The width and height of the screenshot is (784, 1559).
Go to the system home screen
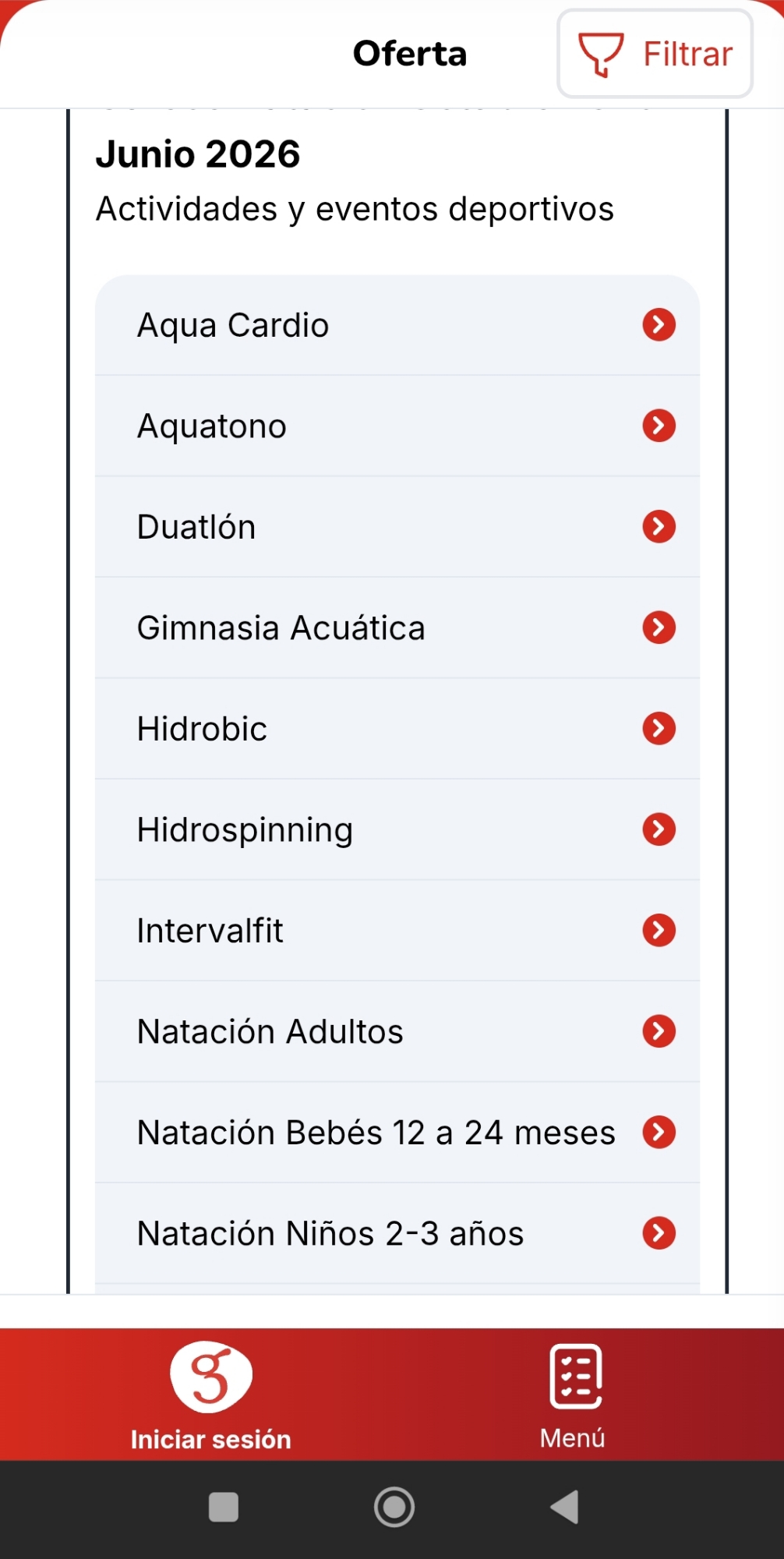click(x=394, y=1507)
